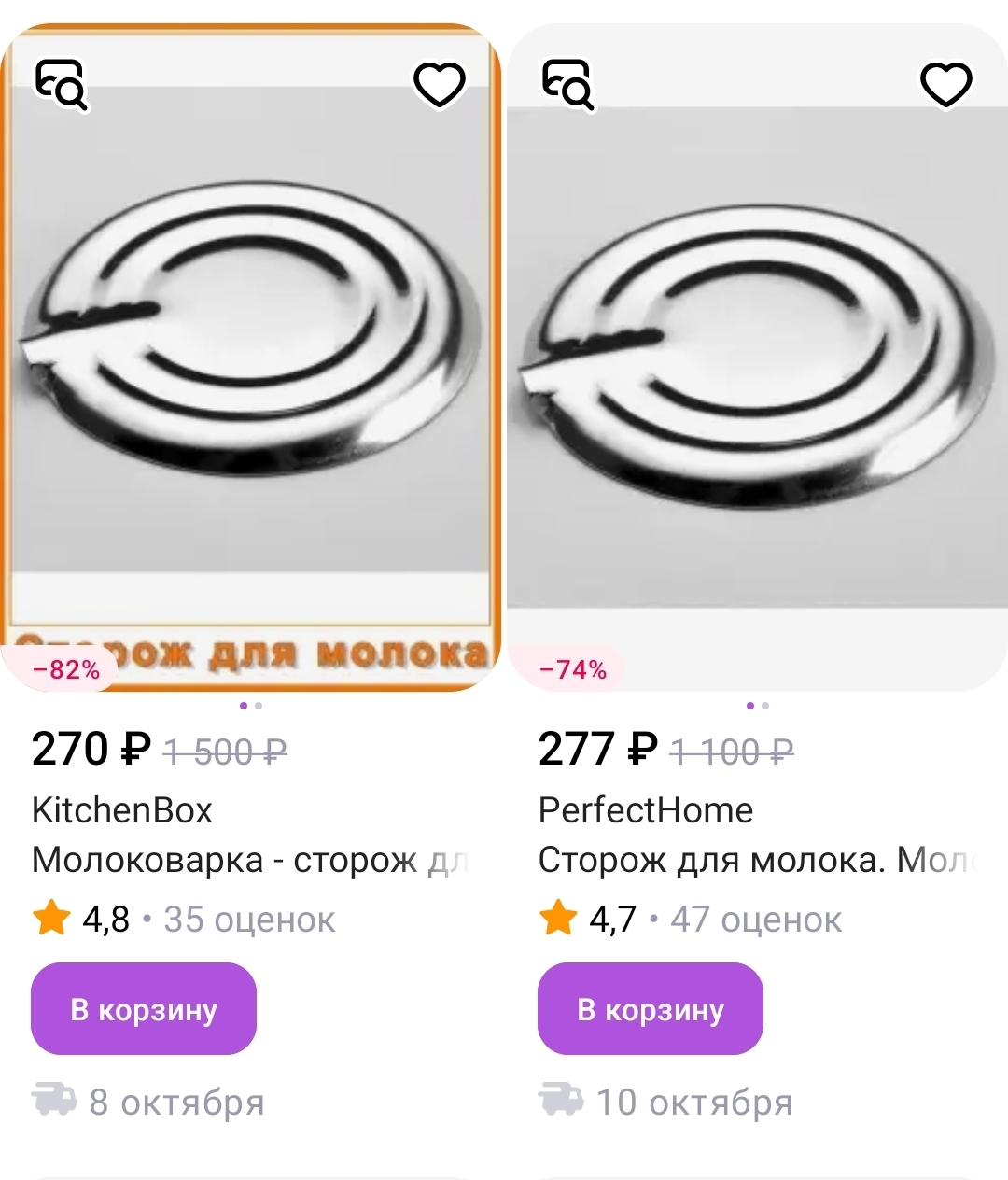Screen dimensions: 1008x1180
Task: Add the KitchenBox product to favorites
Action: [439, 85]
